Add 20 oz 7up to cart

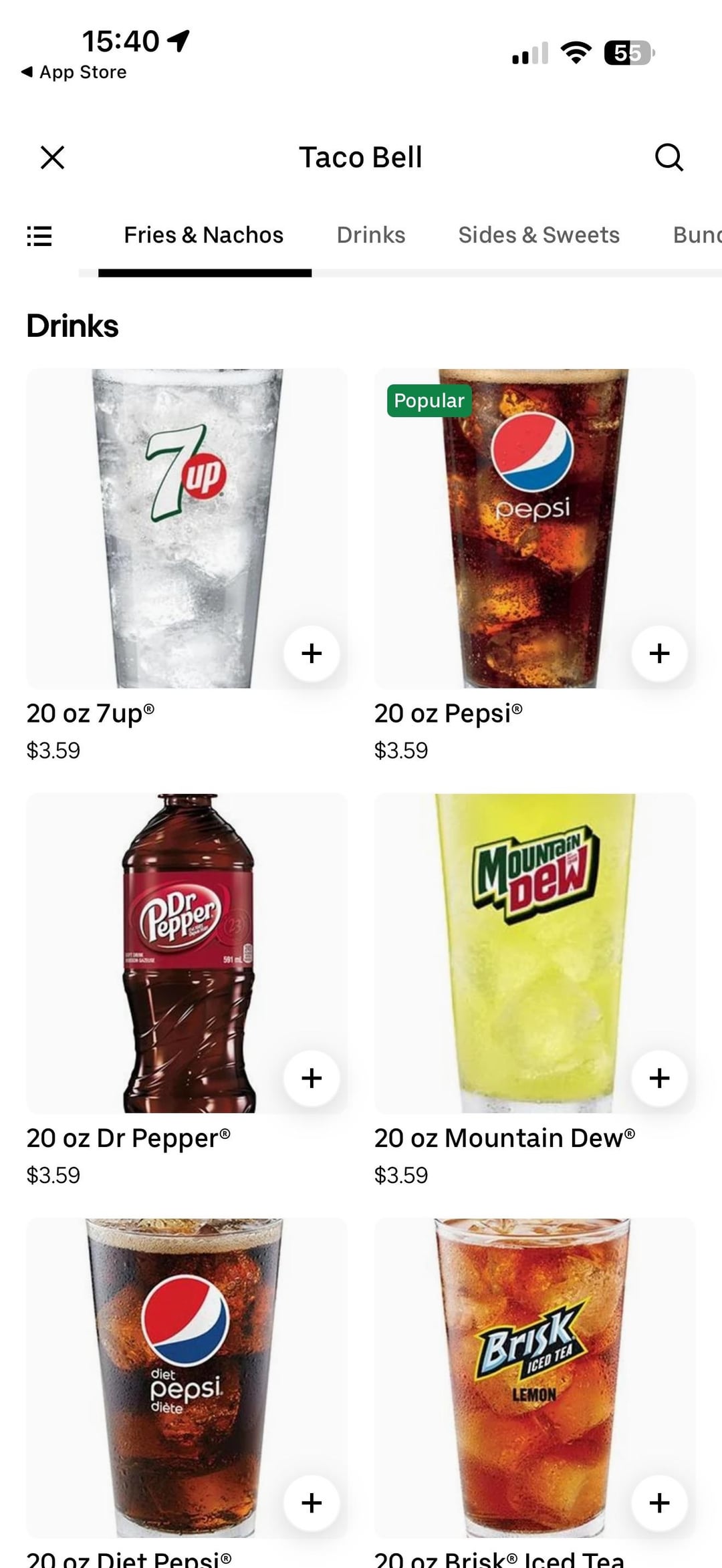[x=312, y=654]
